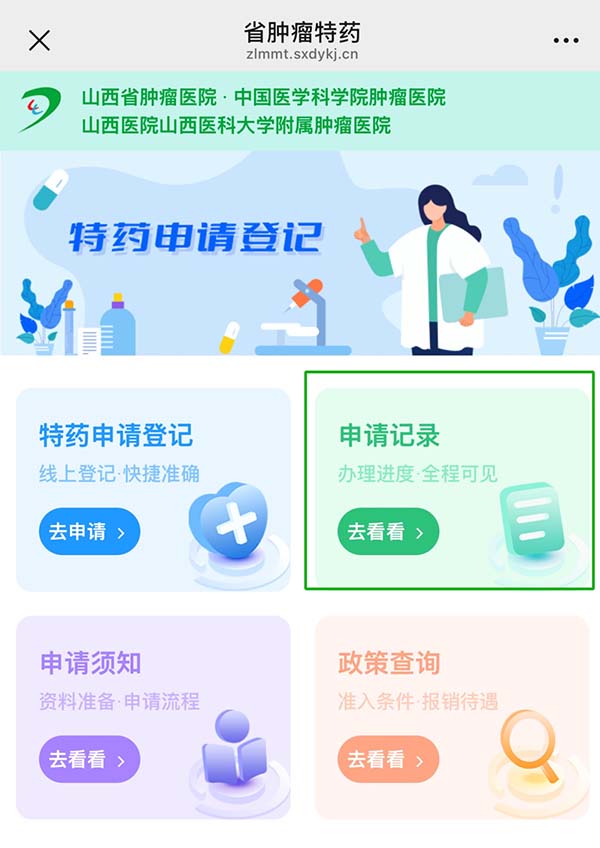The image size is (600, 848).
Task: Tap 去看看 under 申请须知
Action: 89,759
